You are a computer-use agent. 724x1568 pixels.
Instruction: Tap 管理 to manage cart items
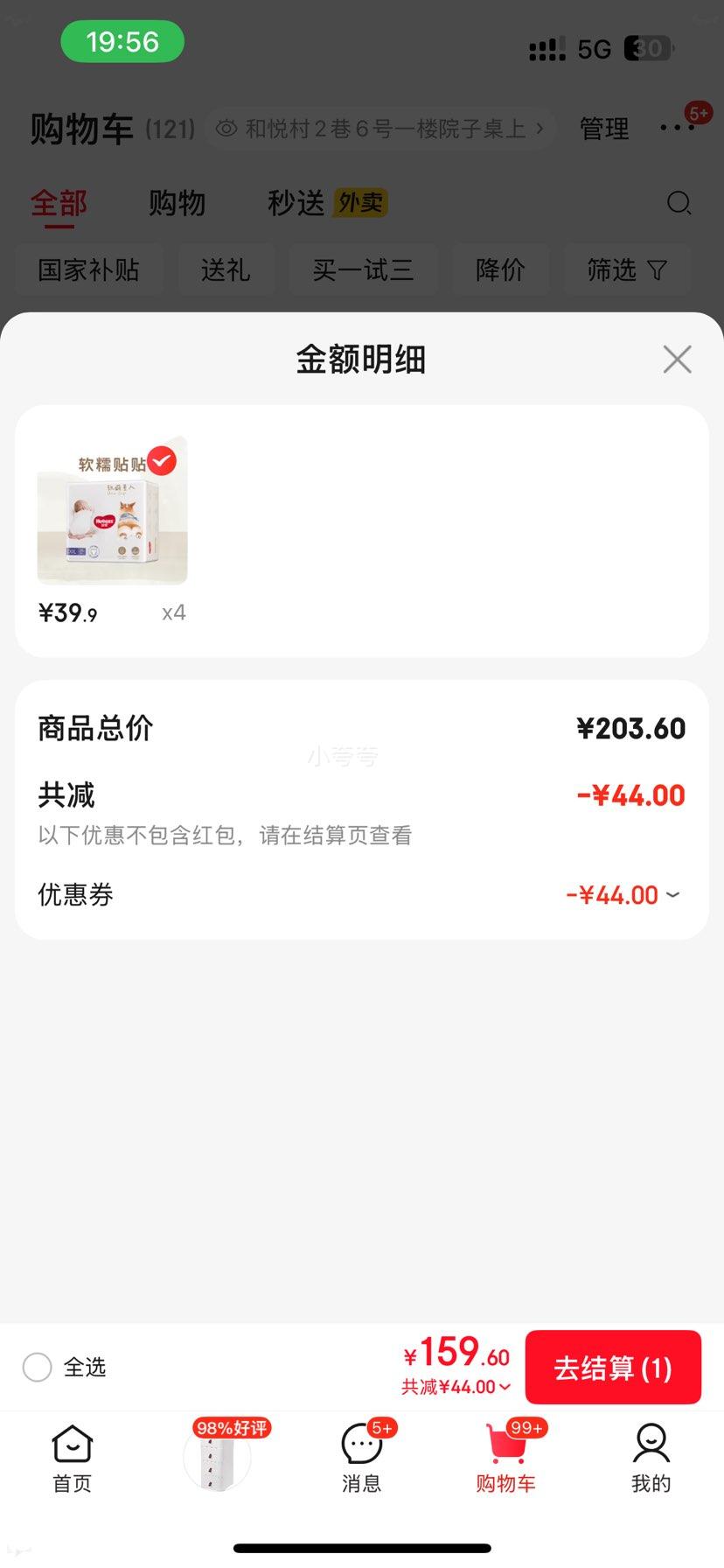click(603, 128)
